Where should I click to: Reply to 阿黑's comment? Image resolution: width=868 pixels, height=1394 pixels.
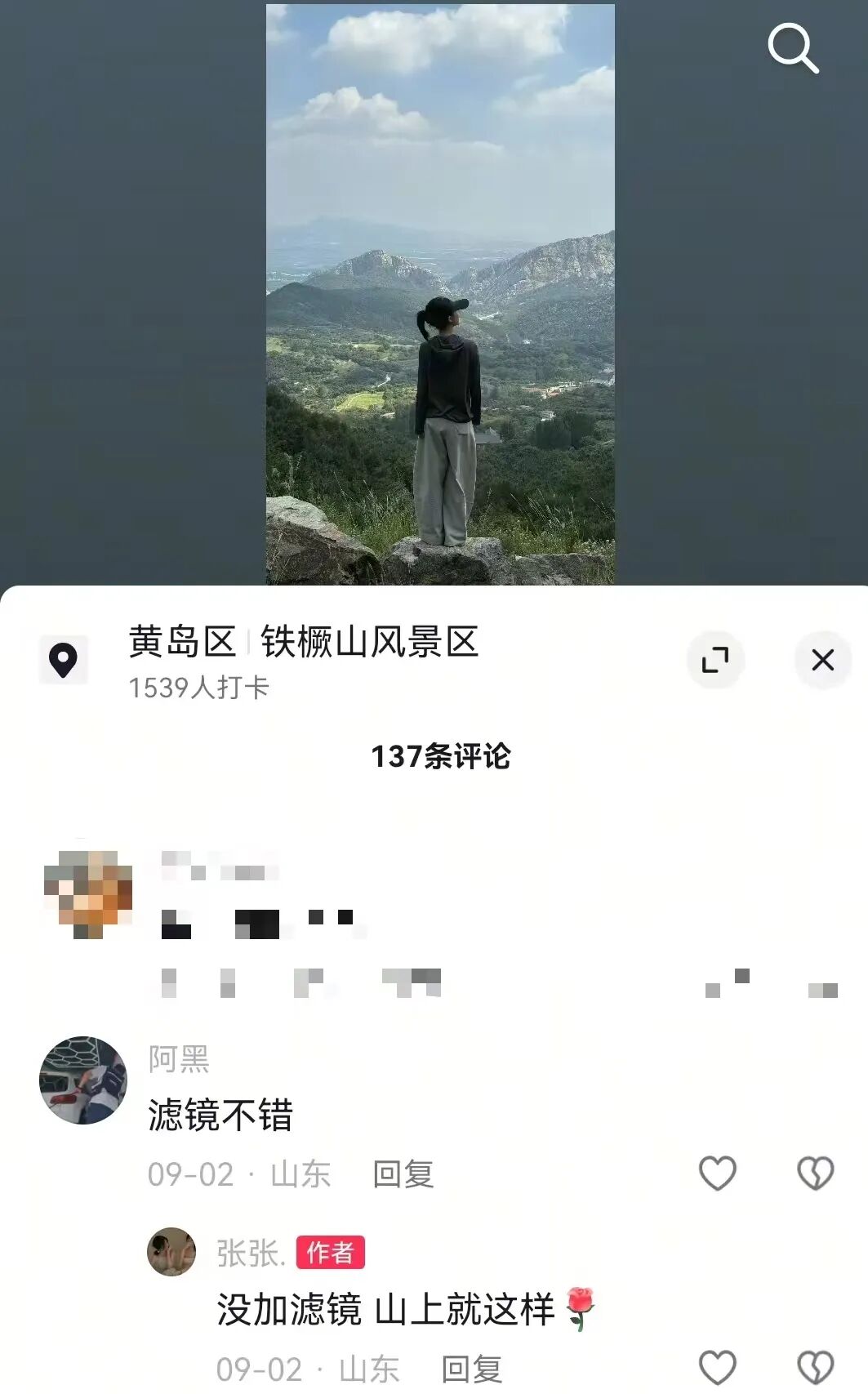tap(403, 1174)
